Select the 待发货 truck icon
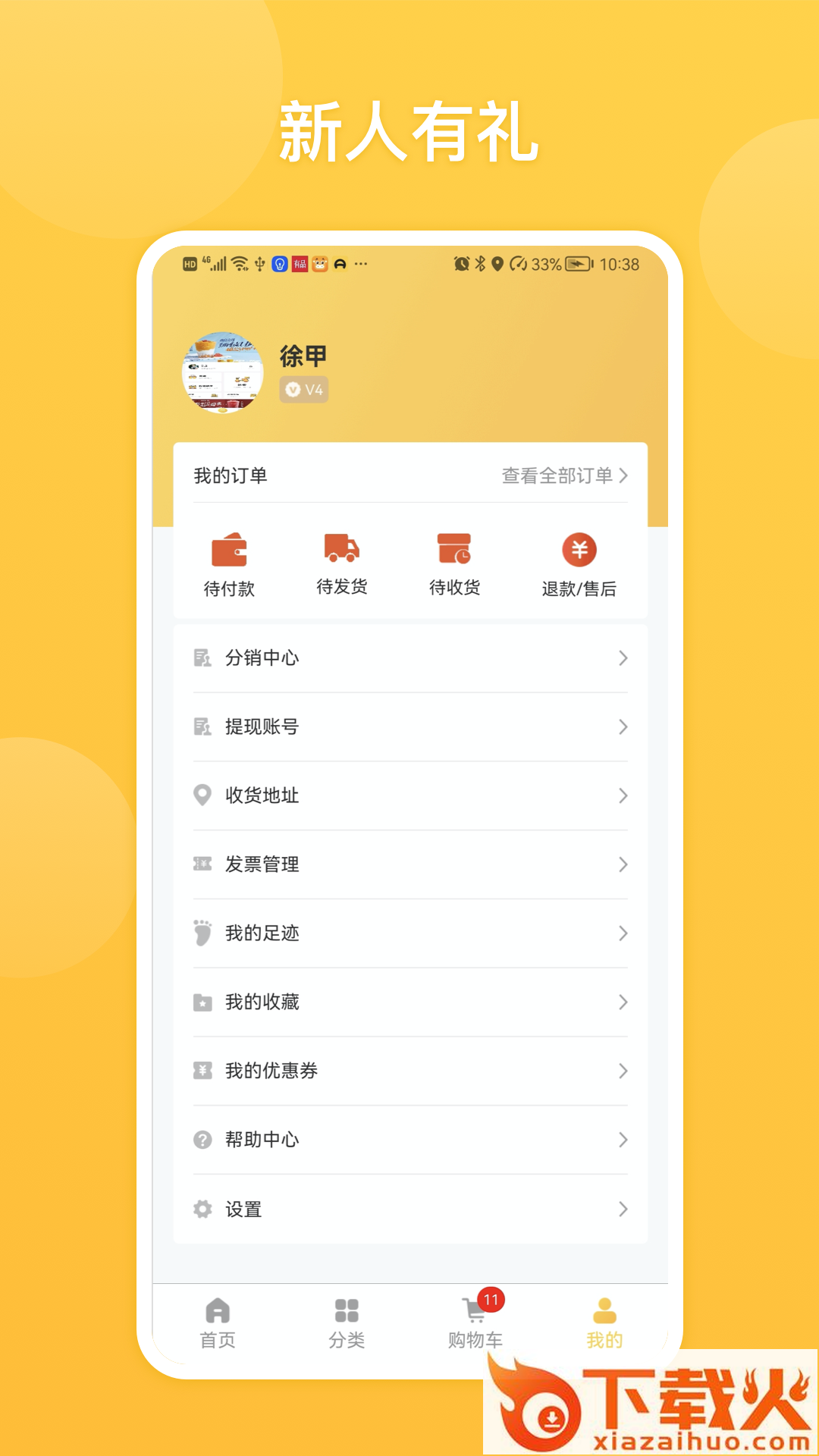Viewport: 819px width, 1456px height. tap(342, 548)
